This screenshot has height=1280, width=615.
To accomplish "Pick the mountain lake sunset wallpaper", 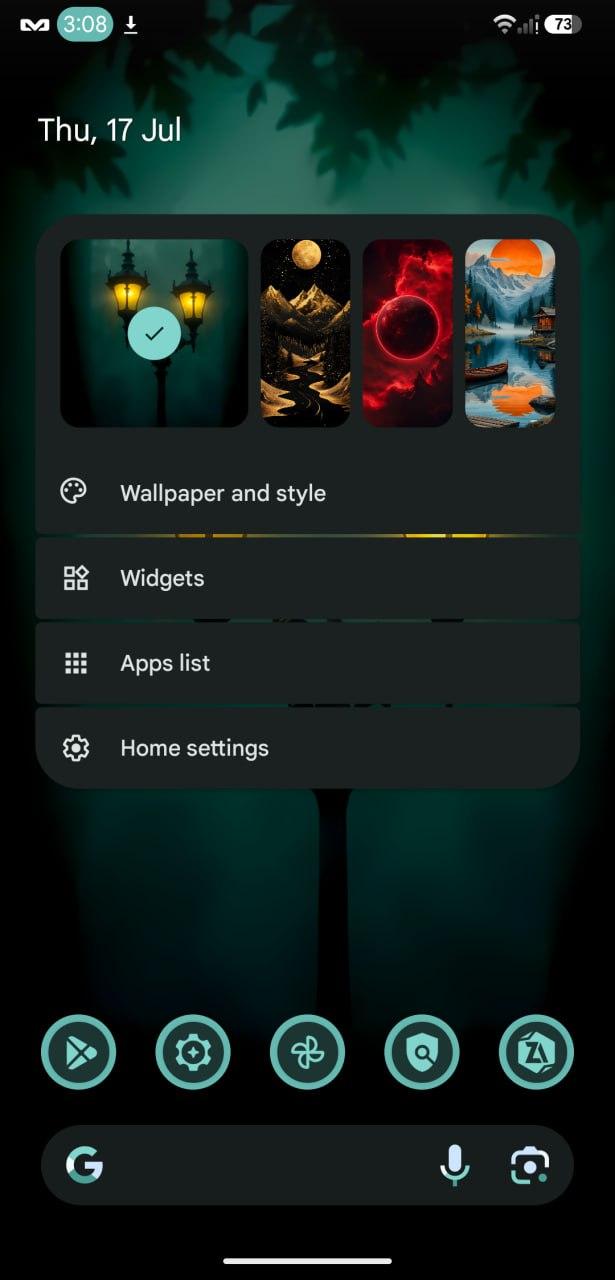I will pyautogui.click(x=510, y=333).
